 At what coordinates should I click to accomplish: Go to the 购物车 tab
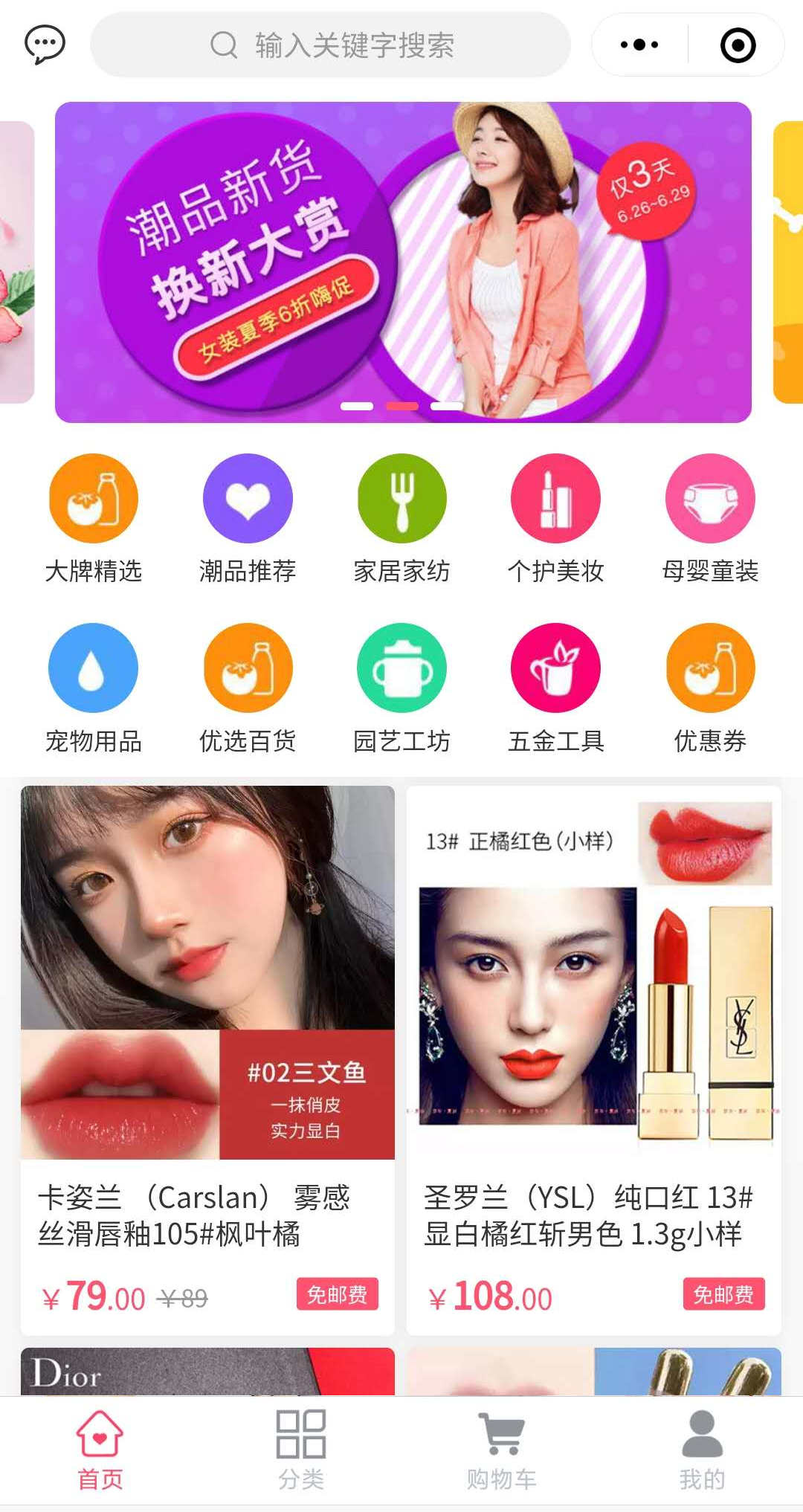click(x=502, y=1450)
